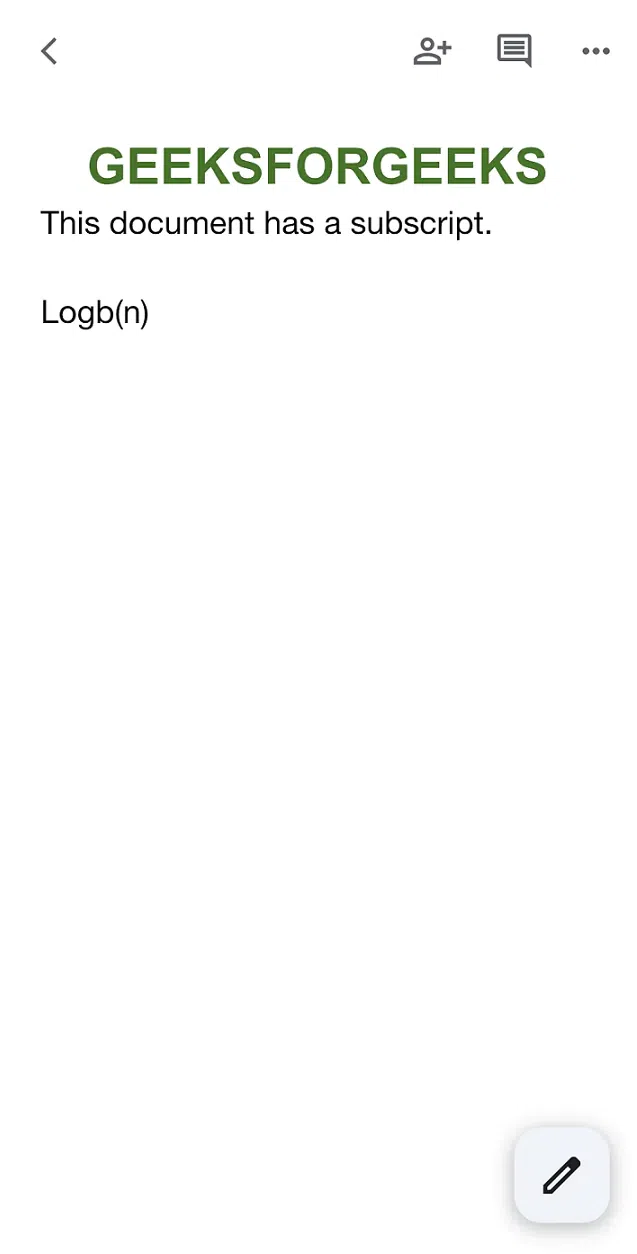
Task: Tap the pencil edit button
Action: click(562, 1175)
